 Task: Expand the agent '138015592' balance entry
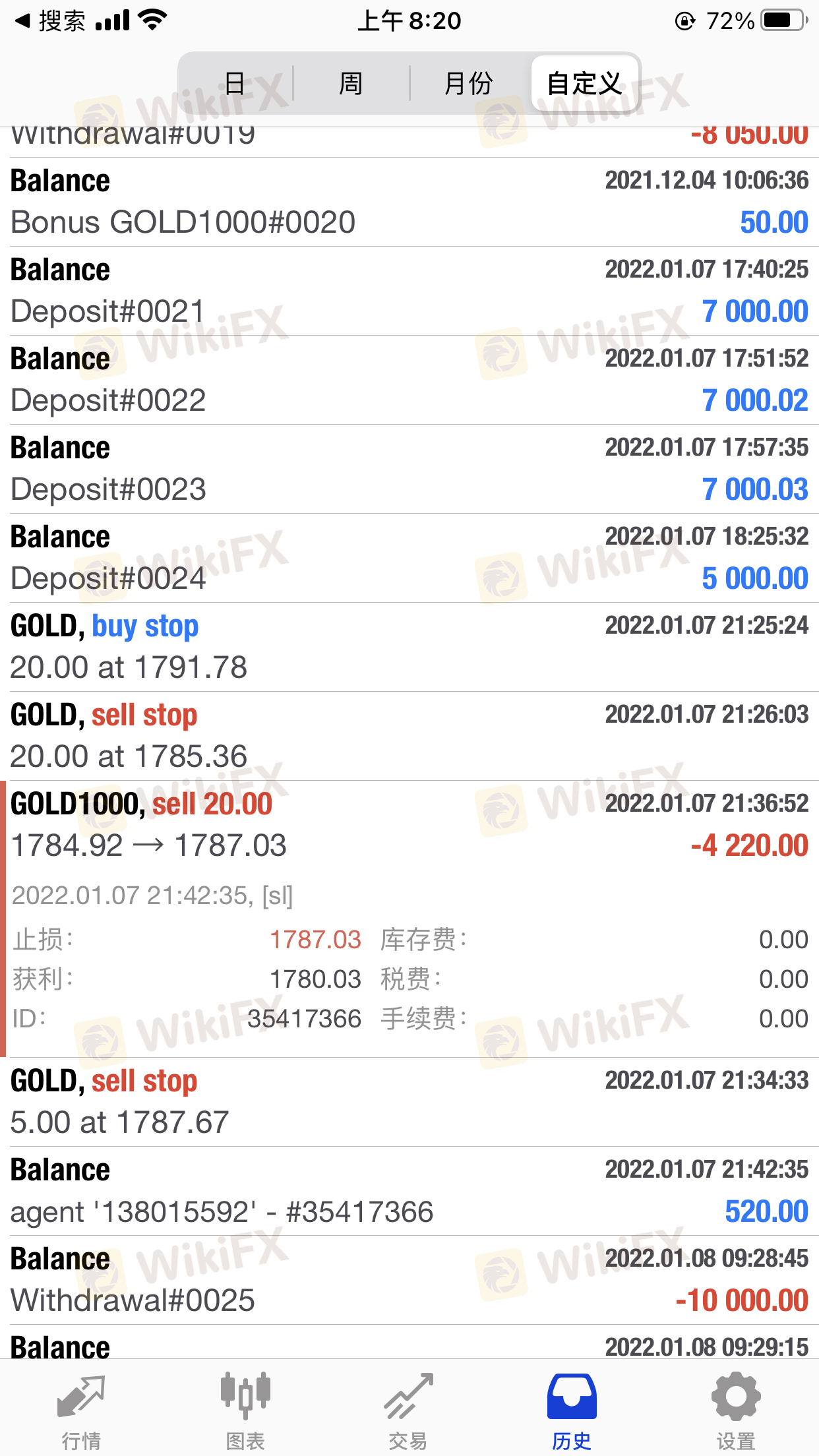409,1191
